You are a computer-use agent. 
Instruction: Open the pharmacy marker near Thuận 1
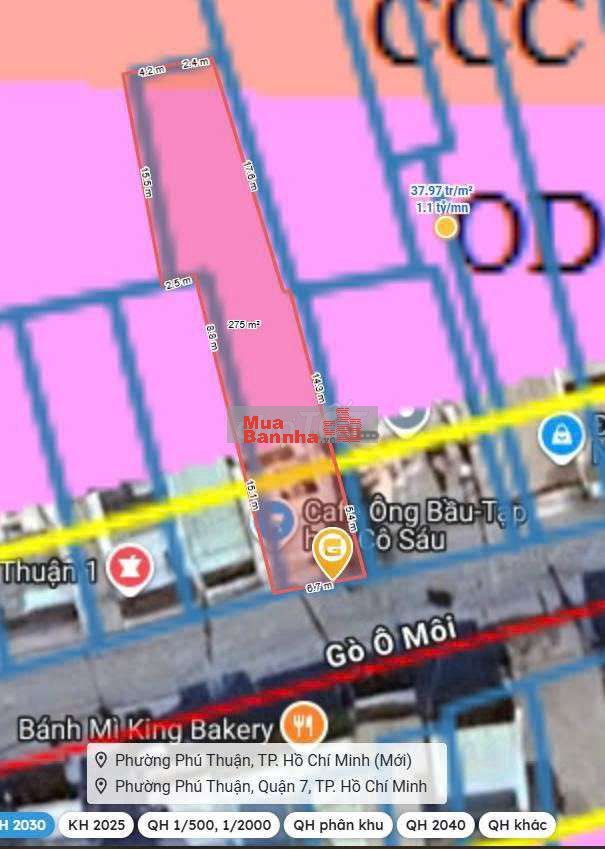click(129, 569)
